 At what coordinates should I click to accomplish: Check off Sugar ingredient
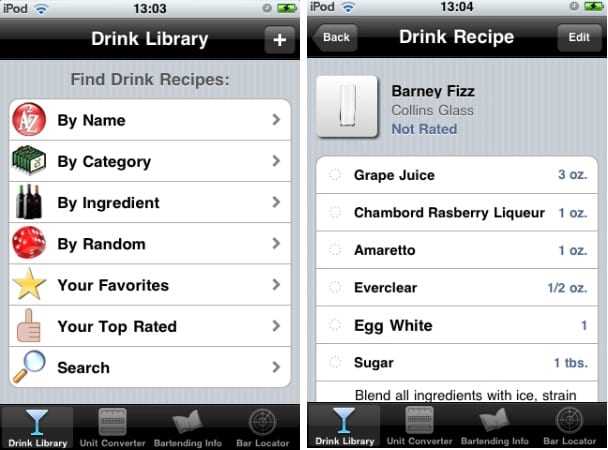(334, 363)
